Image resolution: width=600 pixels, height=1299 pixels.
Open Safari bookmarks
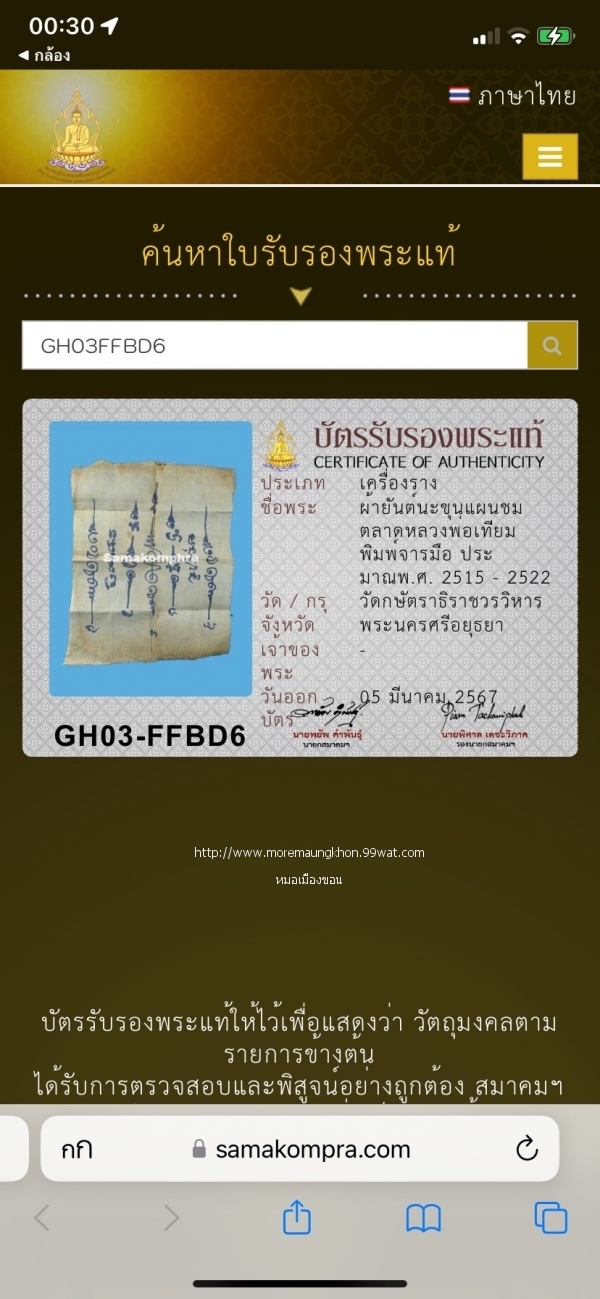click(x=423, y=1217)
